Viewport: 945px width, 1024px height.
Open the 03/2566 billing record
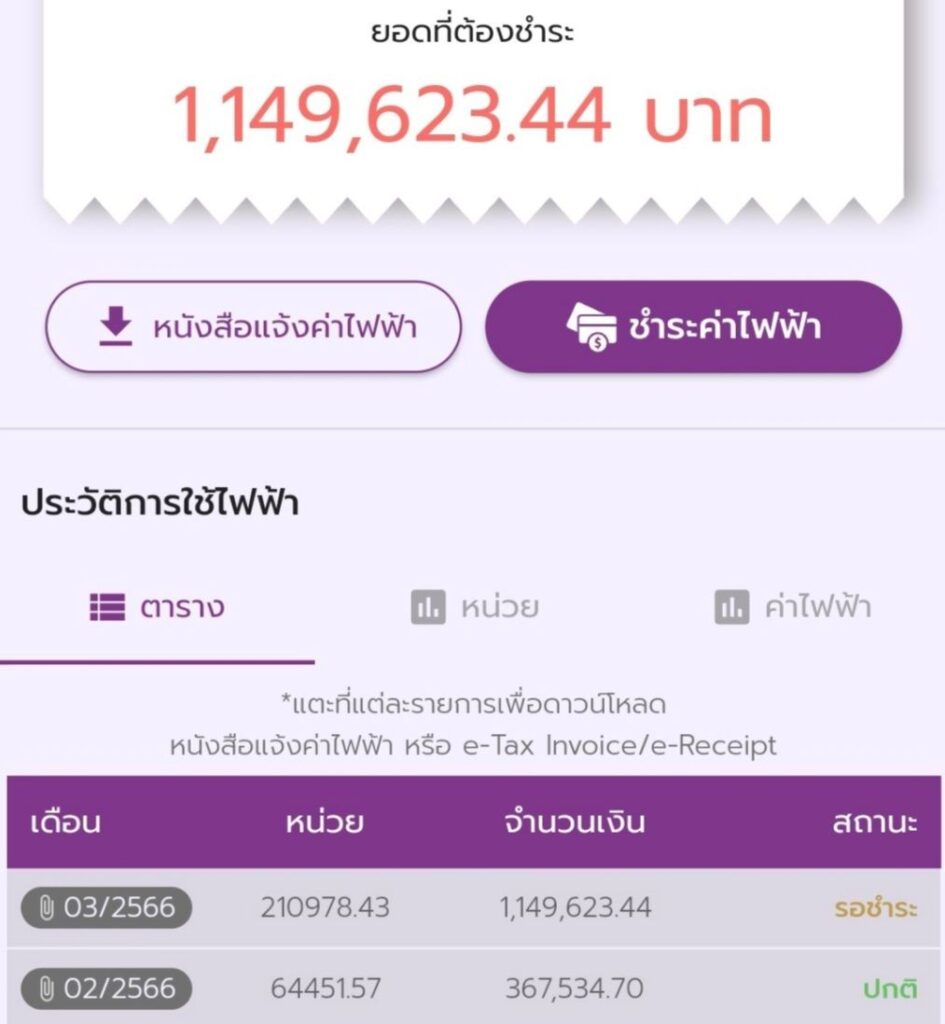tap(107, 908)
